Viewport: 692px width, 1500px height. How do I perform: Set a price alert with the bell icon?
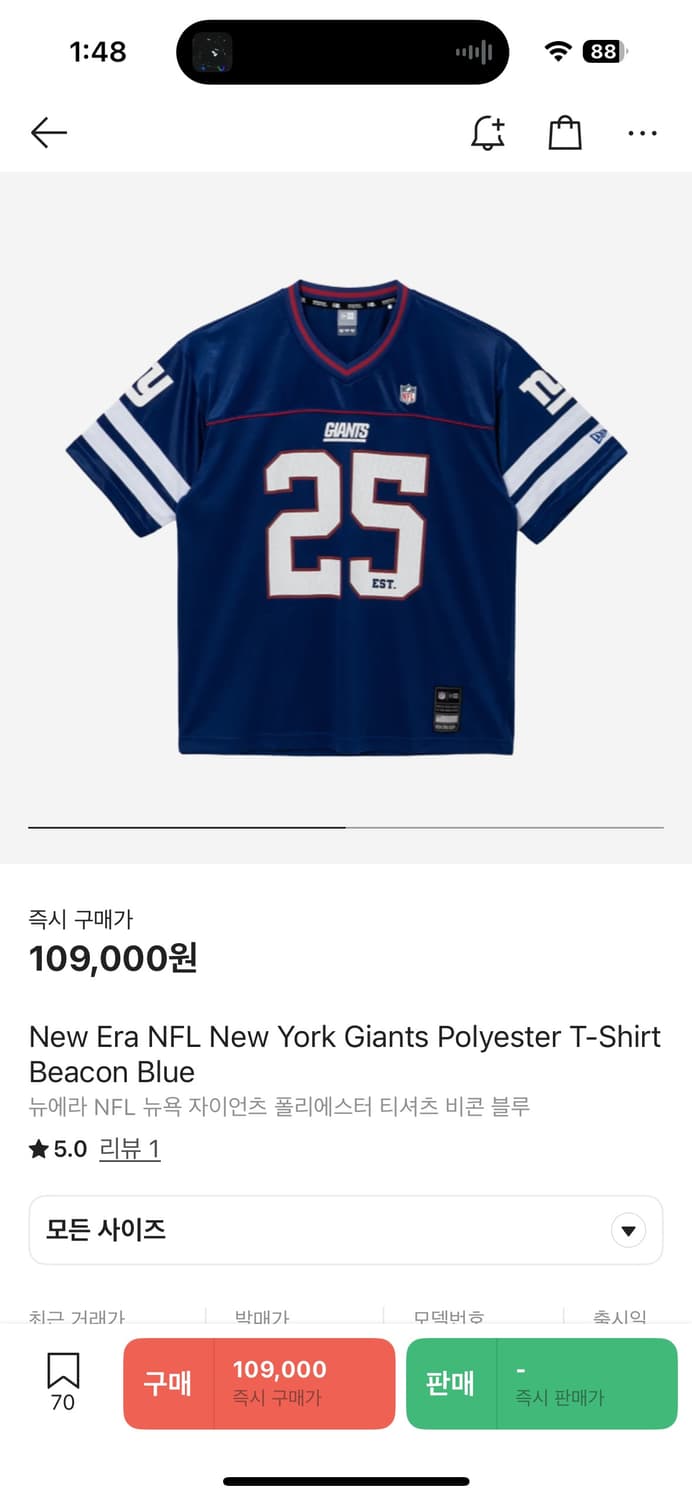(x=488, y=133)
